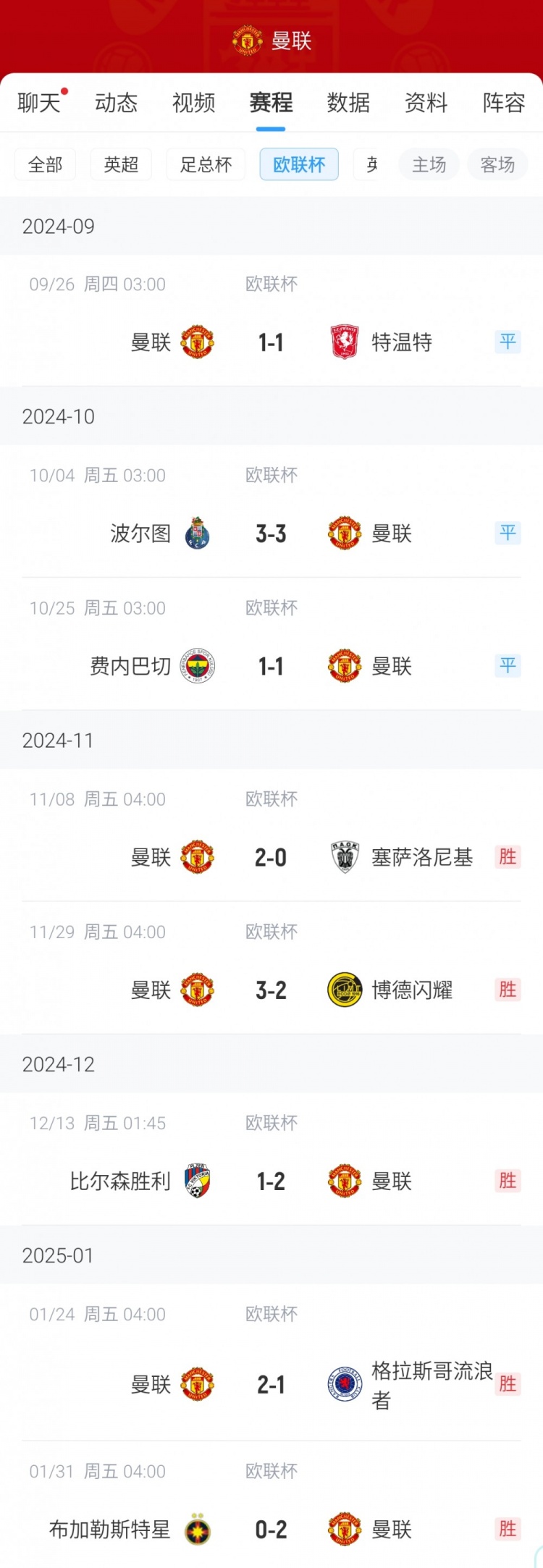Open the 比尔森胜利 vs 曼联 match
Screen dimensions: 543x1568
pyautogui.click(x=271, y=1181)
